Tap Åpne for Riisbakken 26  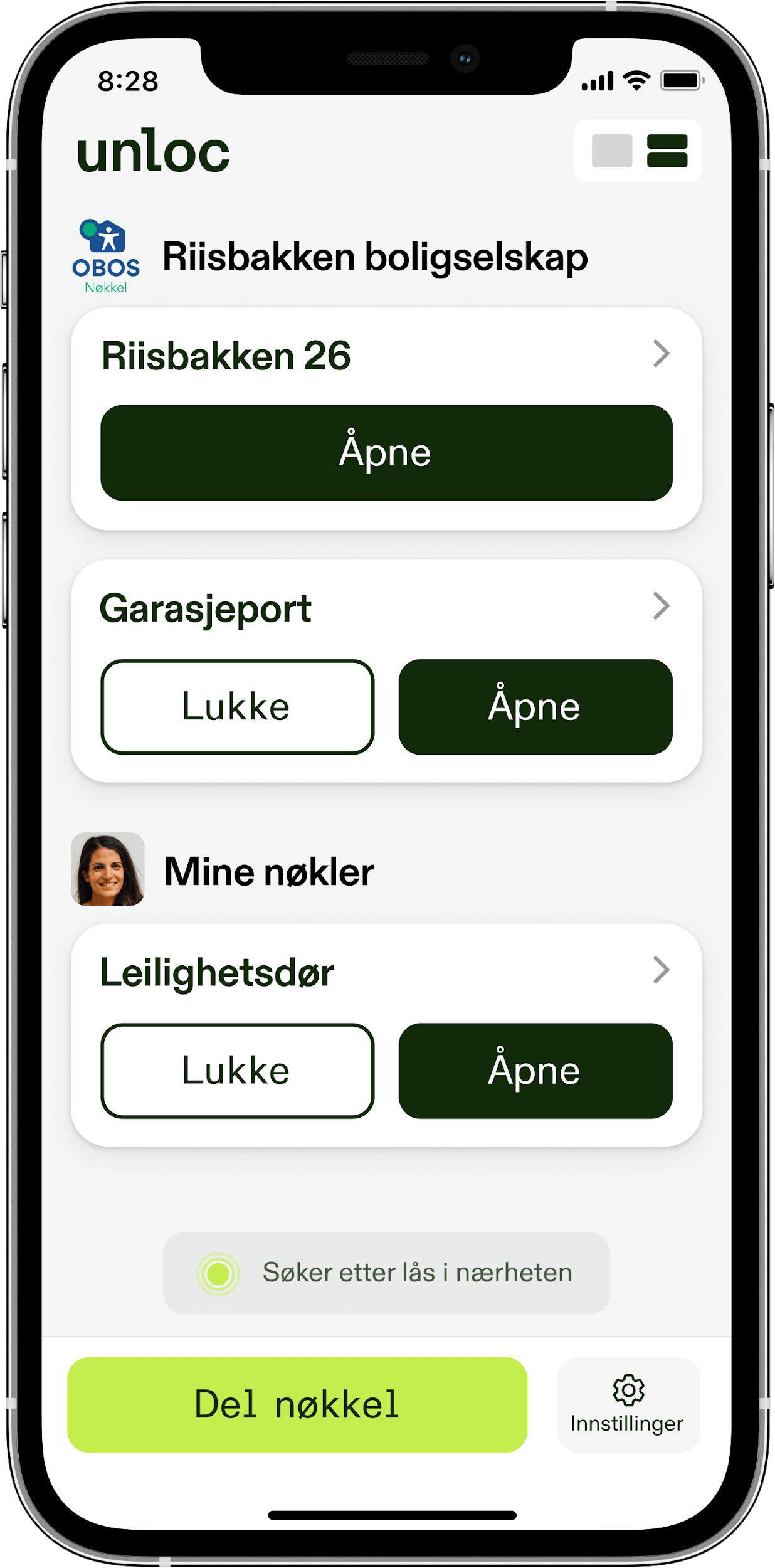pyautogui.click(x=386, y=453)
